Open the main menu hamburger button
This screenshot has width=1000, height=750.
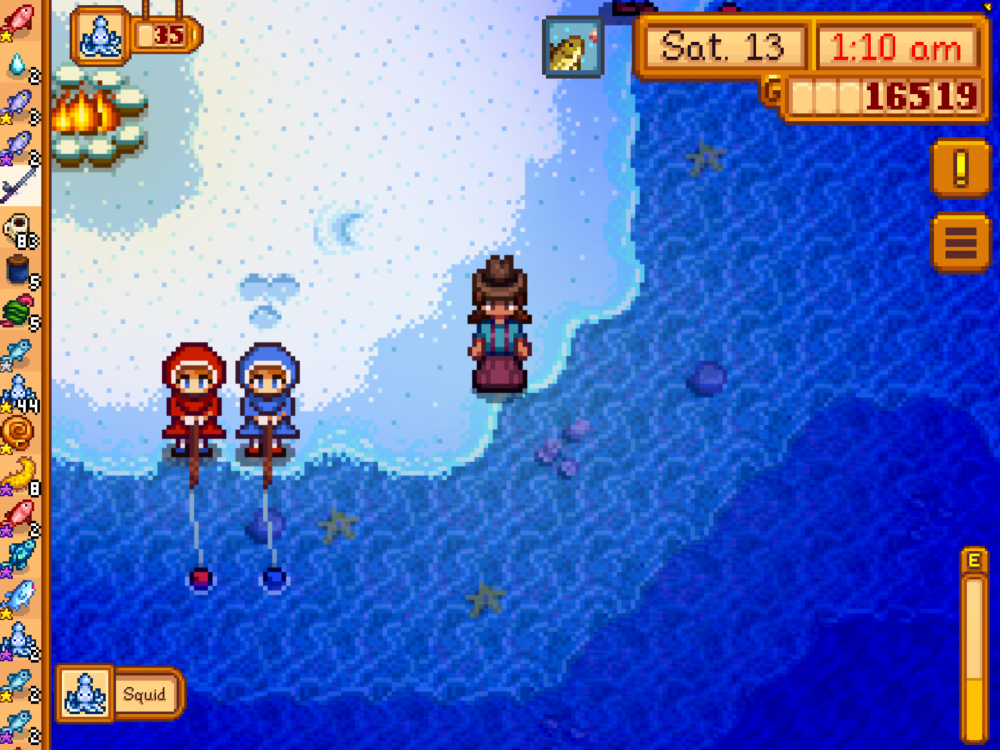tap(960, 242)
